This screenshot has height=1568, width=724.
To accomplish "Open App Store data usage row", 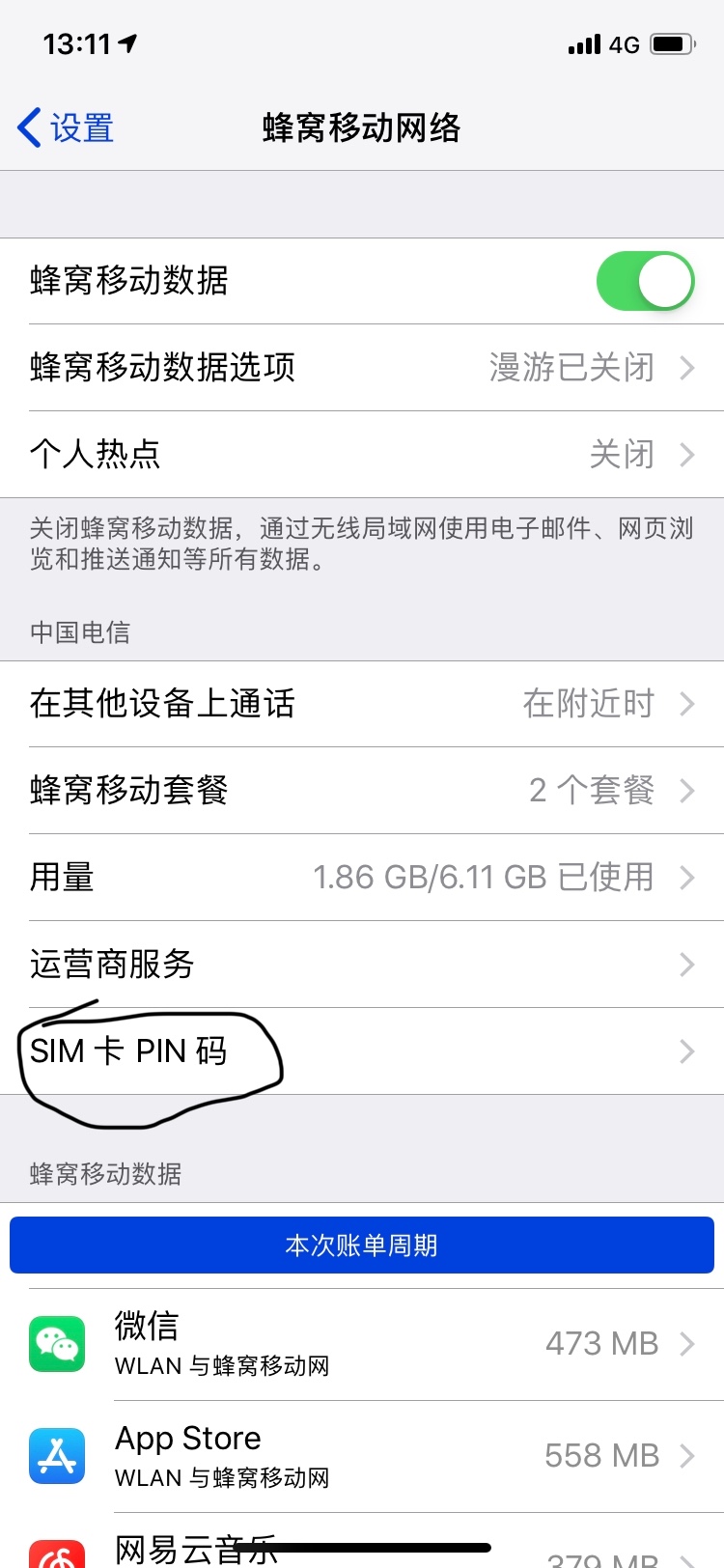I will (x=362, y=1456).
